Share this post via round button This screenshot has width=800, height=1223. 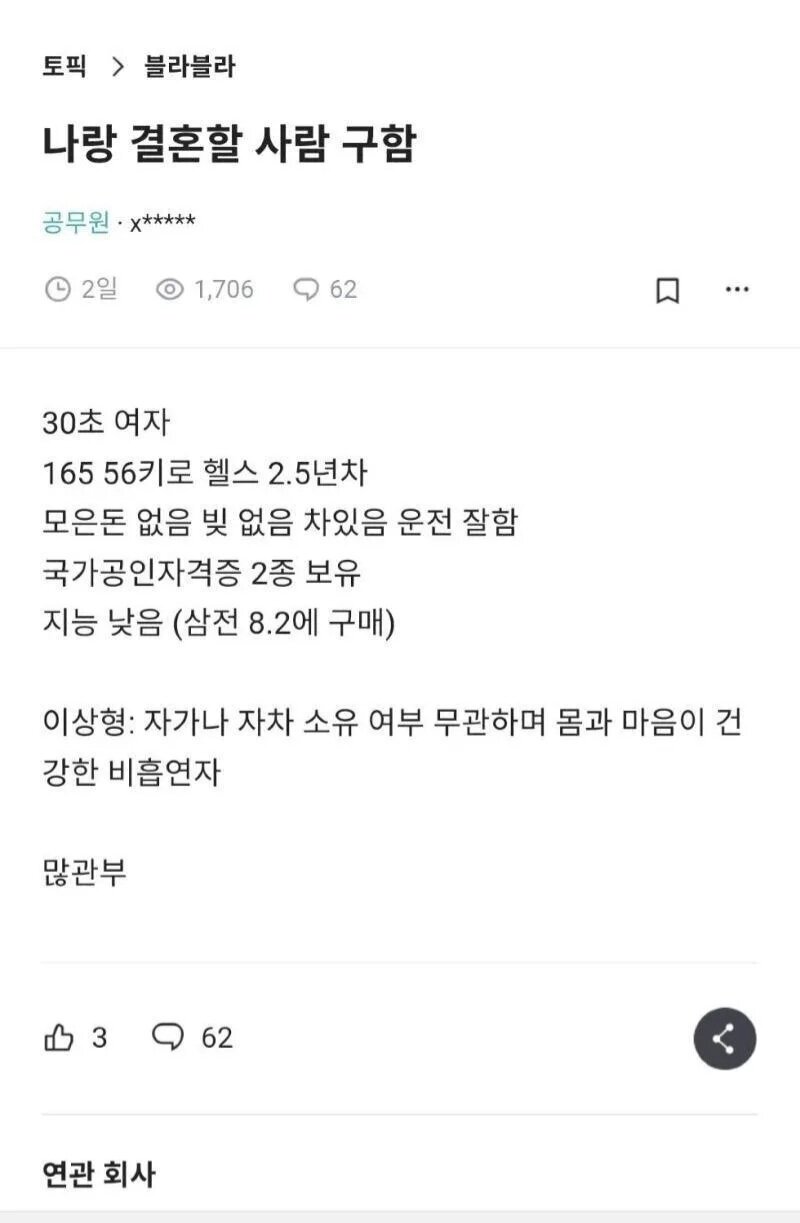point(724,1039)
